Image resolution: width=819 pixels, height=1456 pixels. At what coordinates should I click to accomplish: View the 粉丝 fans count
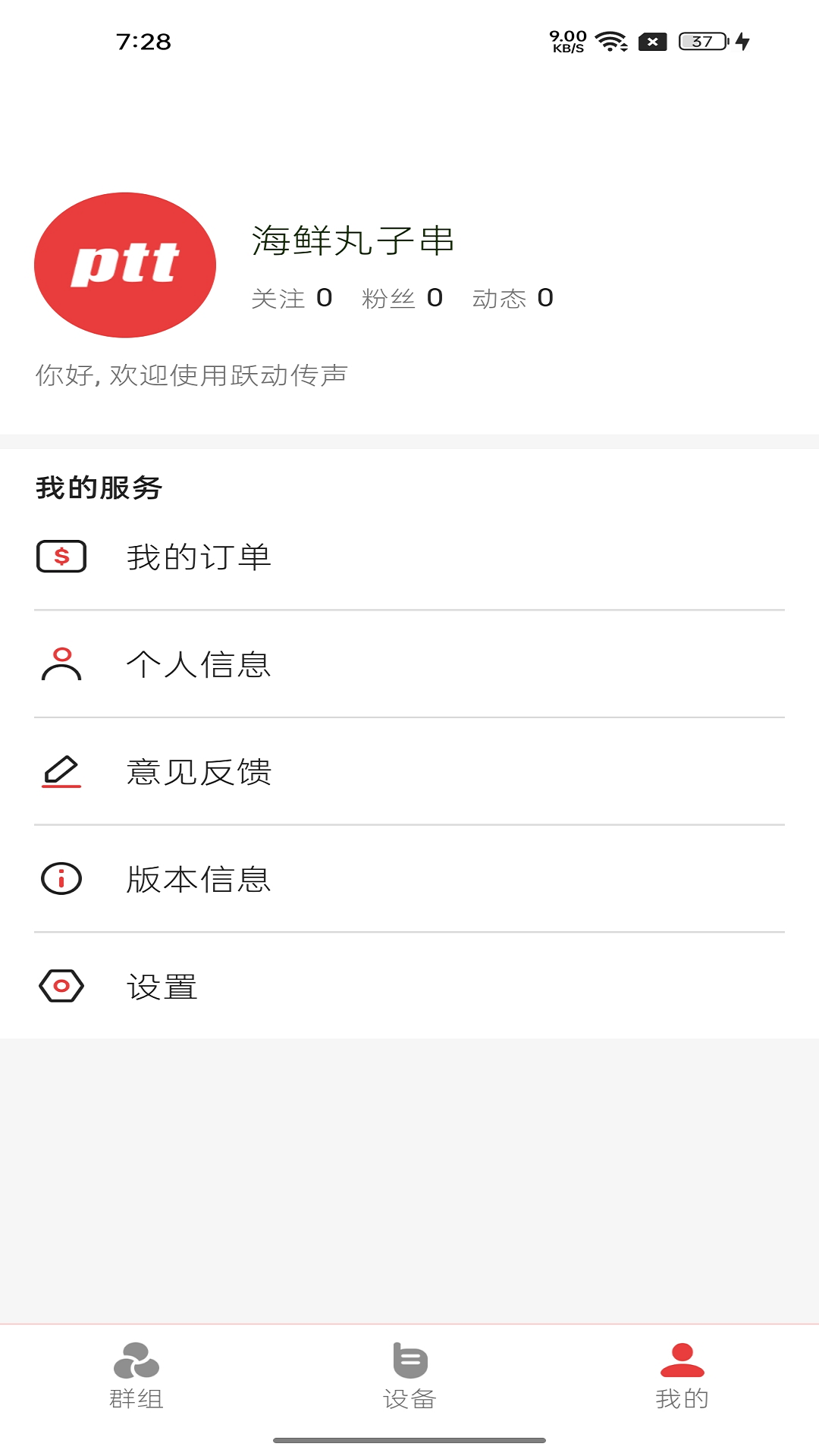[x=402, y=298]
